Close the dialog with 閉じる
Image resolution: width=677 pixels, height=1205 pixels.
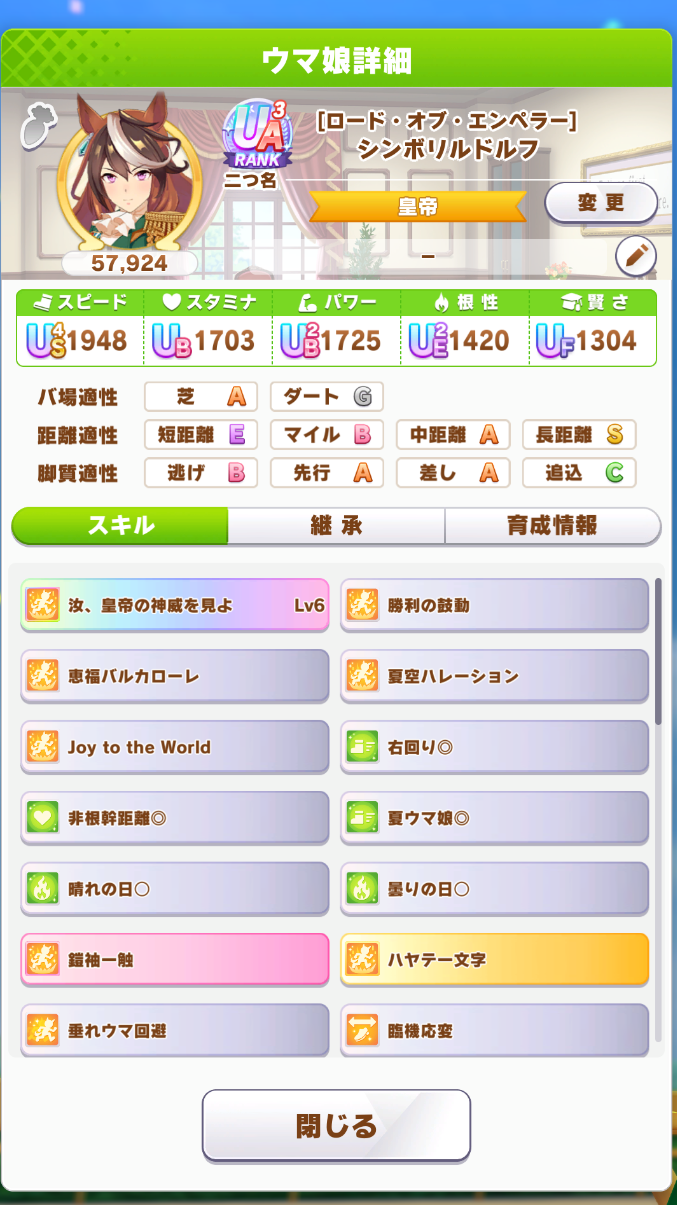(336, 1126)
